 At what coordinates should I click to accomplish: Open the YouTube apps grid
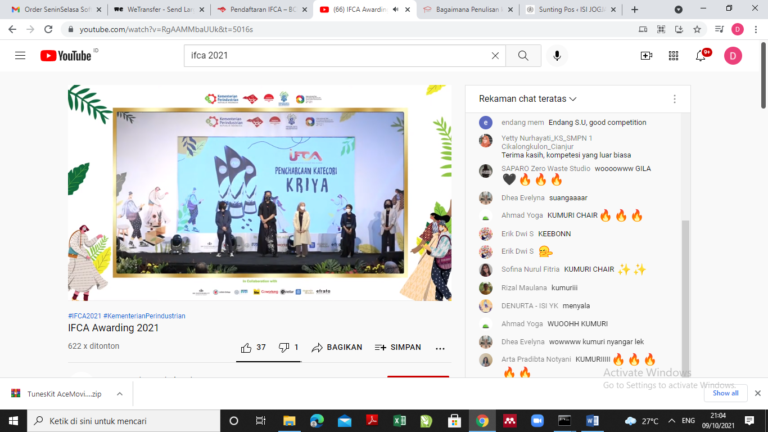(x=674, y=56)
